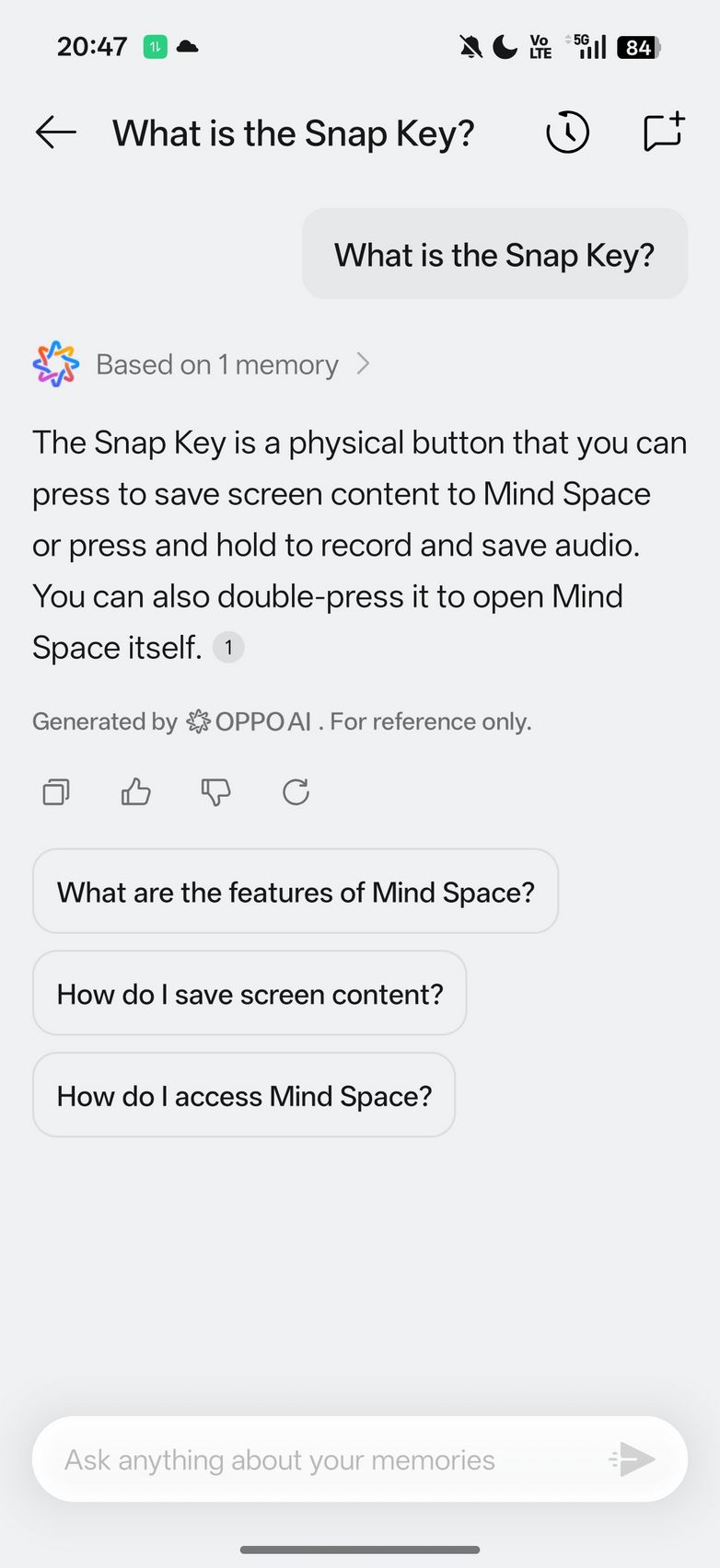
Task: Choose How do I access Mind Space
Action: (244, 1096)
